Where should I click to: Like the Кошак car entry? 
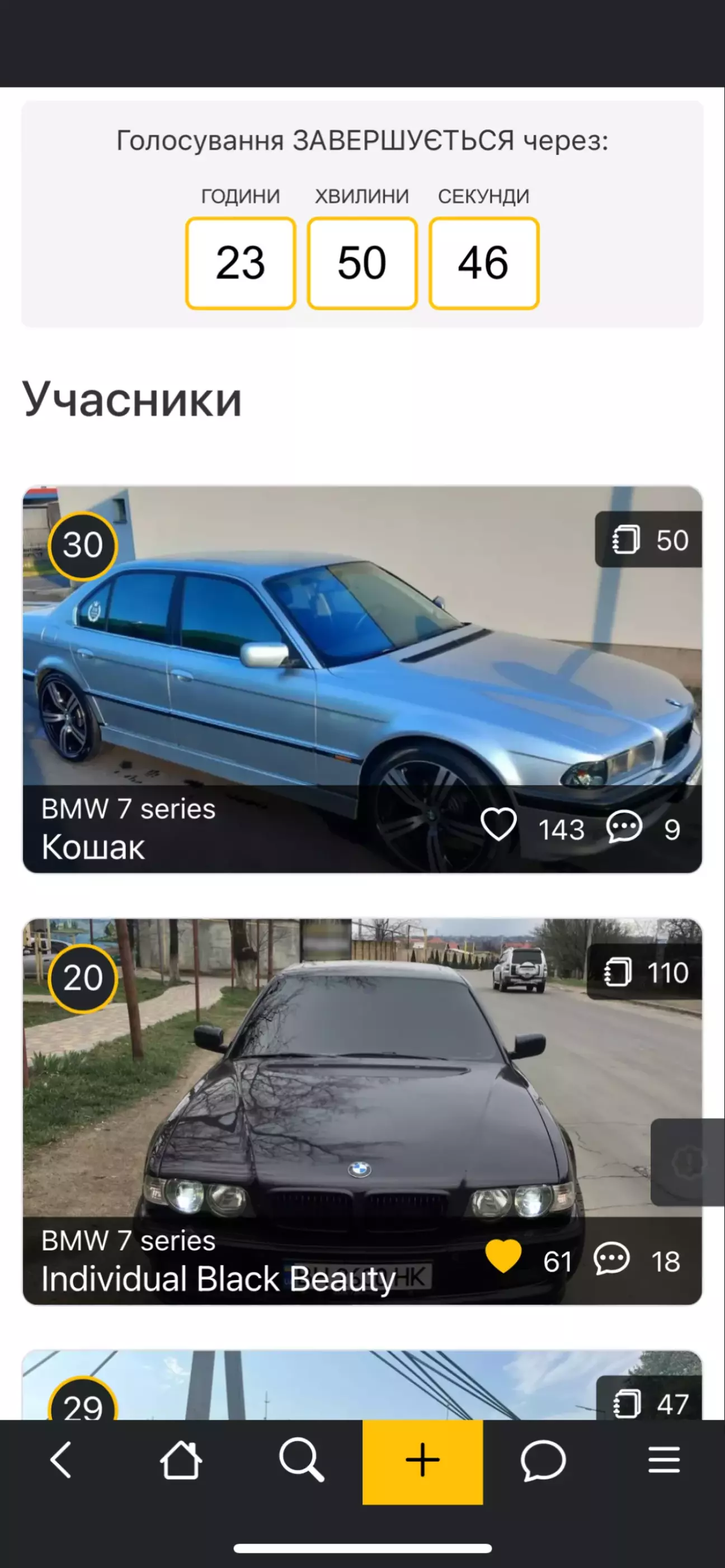pyautogui.click(x=498, y=826)
